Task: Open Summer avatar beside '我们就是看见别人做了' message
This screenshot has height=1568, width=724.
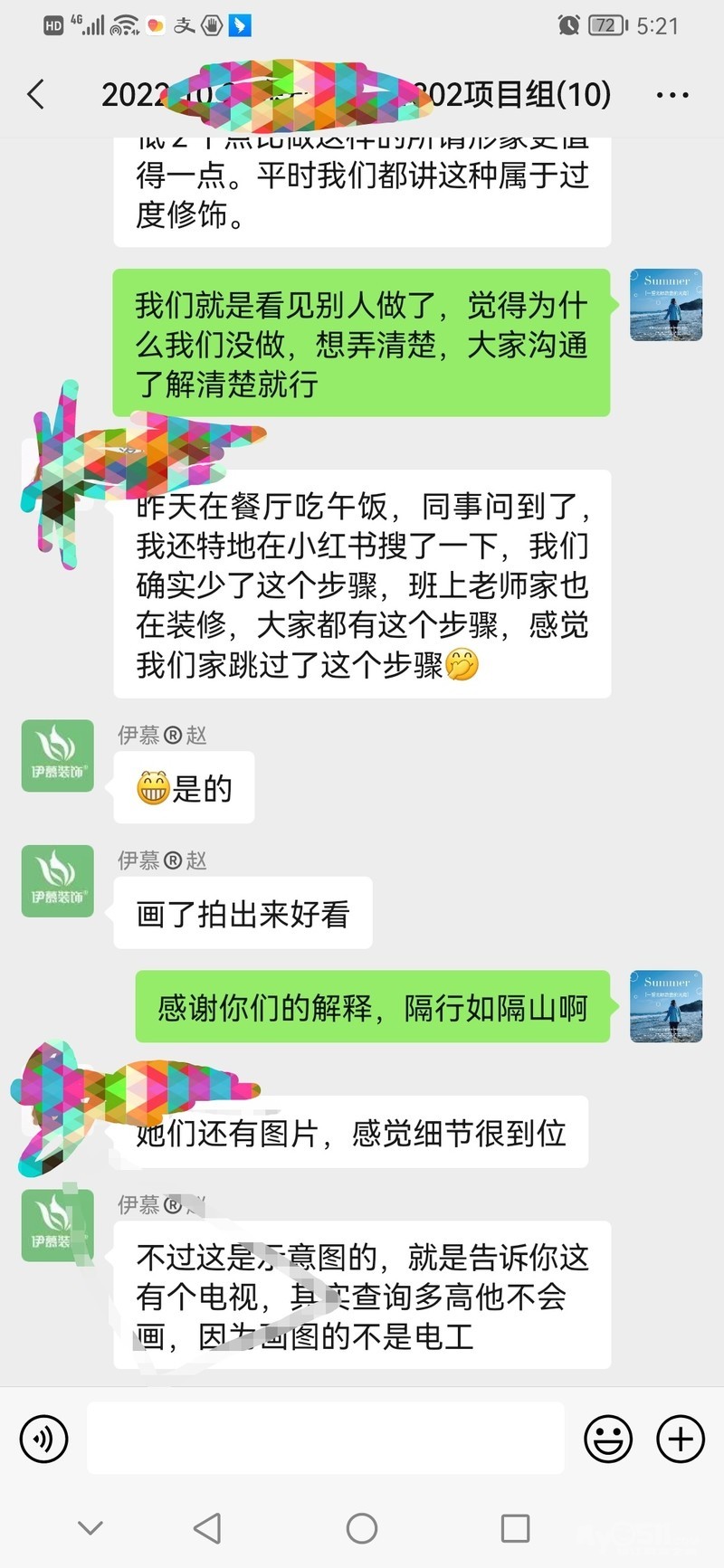Action: click(x=666, y=305)
